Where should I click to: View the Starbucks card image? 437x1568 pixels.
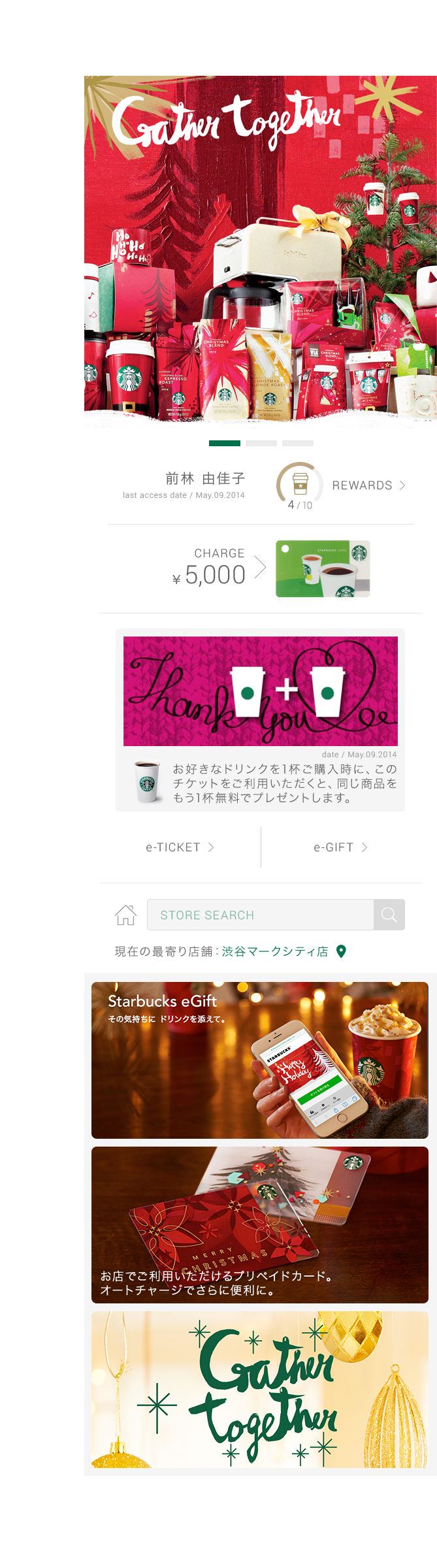pyautogui.click(x=323, y=568)
